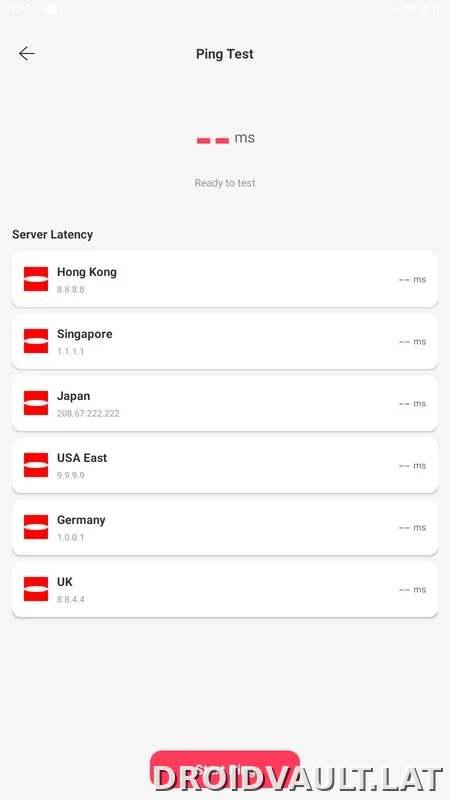Open the USA East server row
450x800 pixels.
[x=224, y=465]
